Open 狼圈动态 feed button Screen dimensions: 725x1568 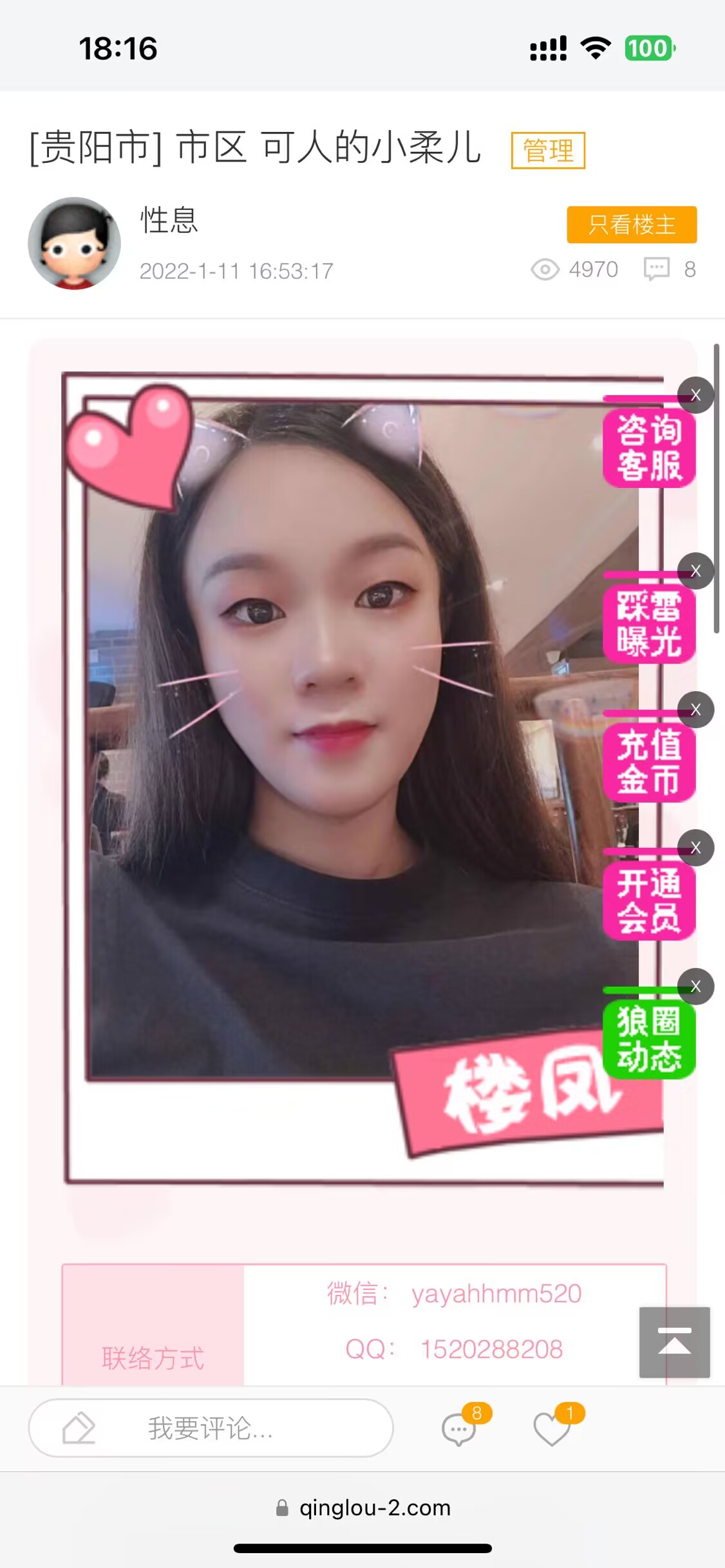pyautogui.click(x=648, y=1039)
